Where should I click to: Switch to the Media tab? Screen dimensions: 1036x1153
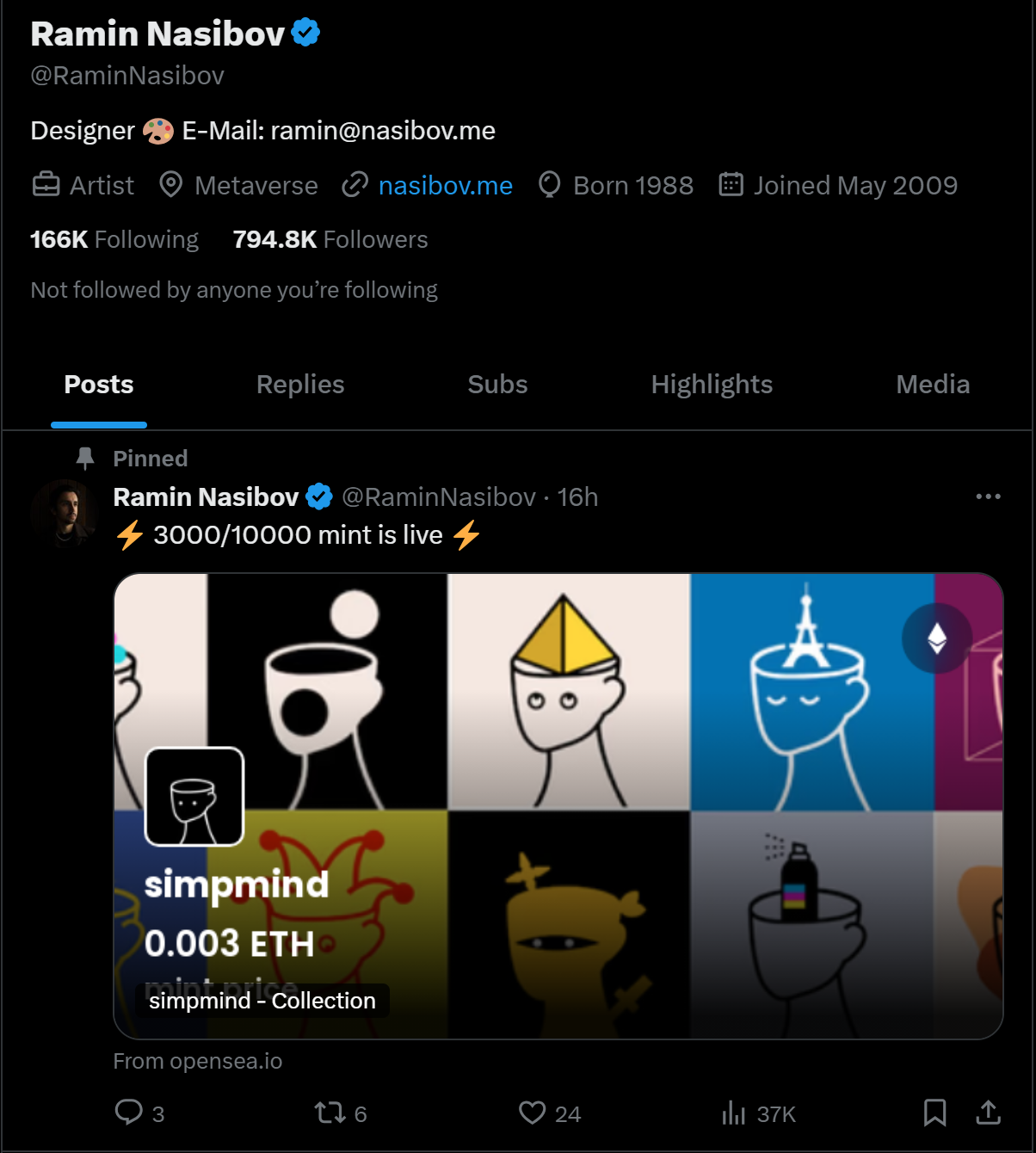tap(933, 385)
